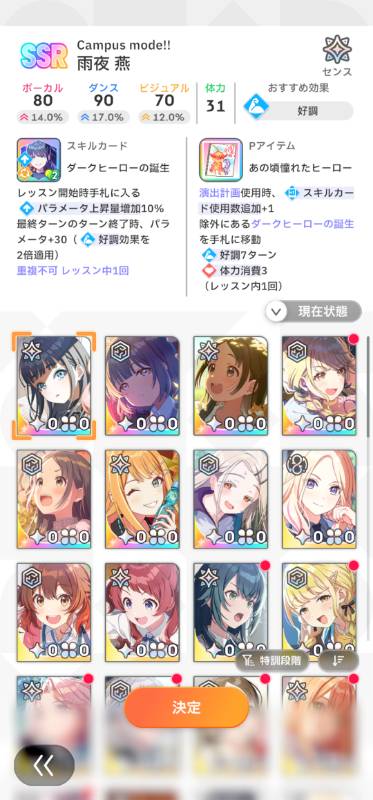Toggle the sort order icon
373x800 pixels.
click(338, 661)
